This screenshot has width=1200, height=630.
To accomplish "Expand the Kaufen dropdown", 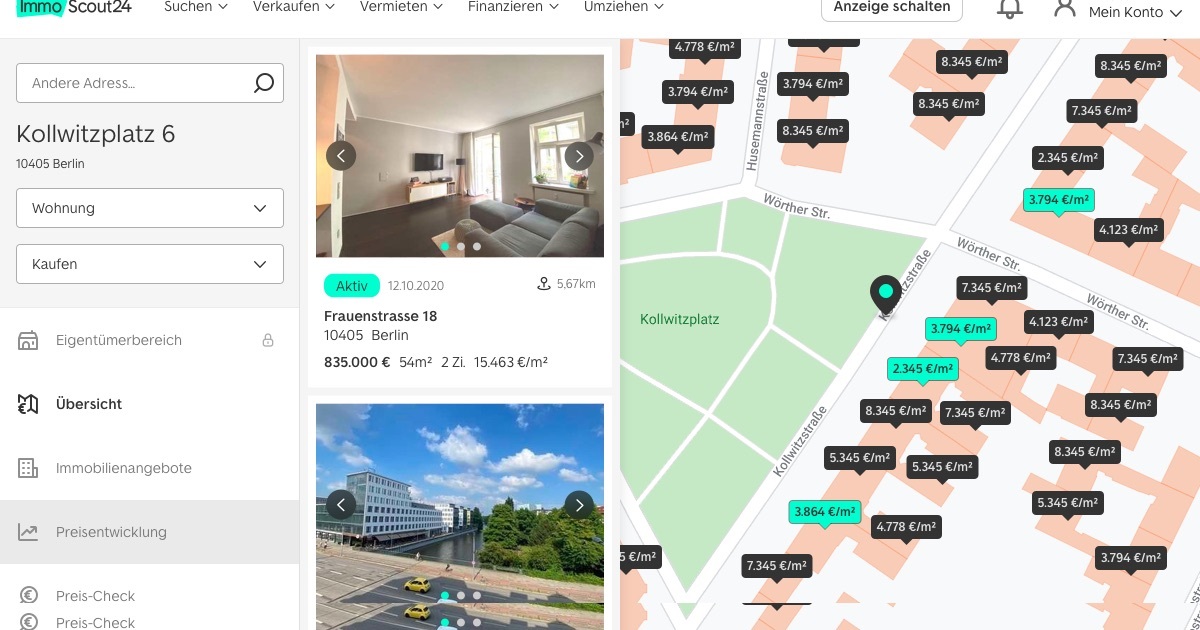I will pyautogui.click(x=150, y=264).
